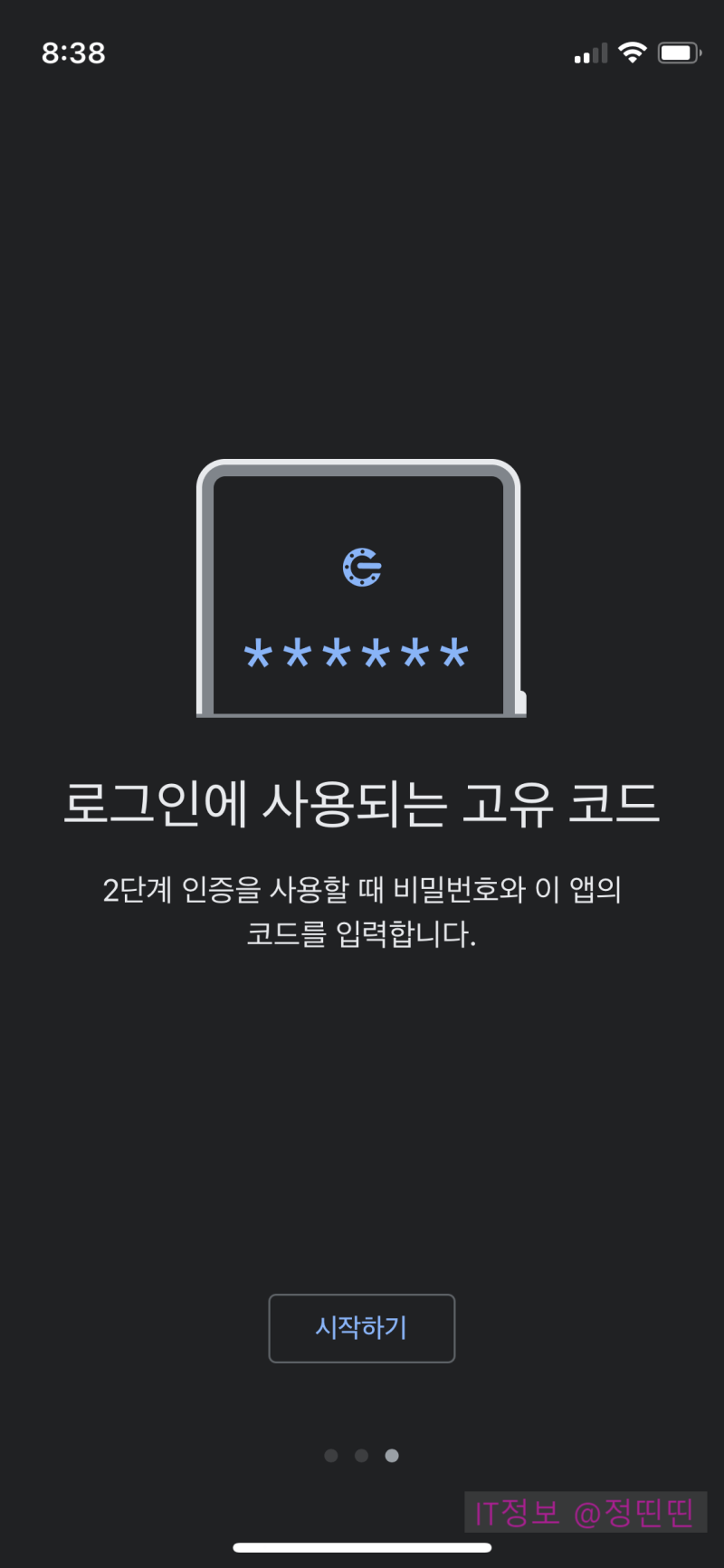Click the Google Authenticator logo icon

(361, 568)
